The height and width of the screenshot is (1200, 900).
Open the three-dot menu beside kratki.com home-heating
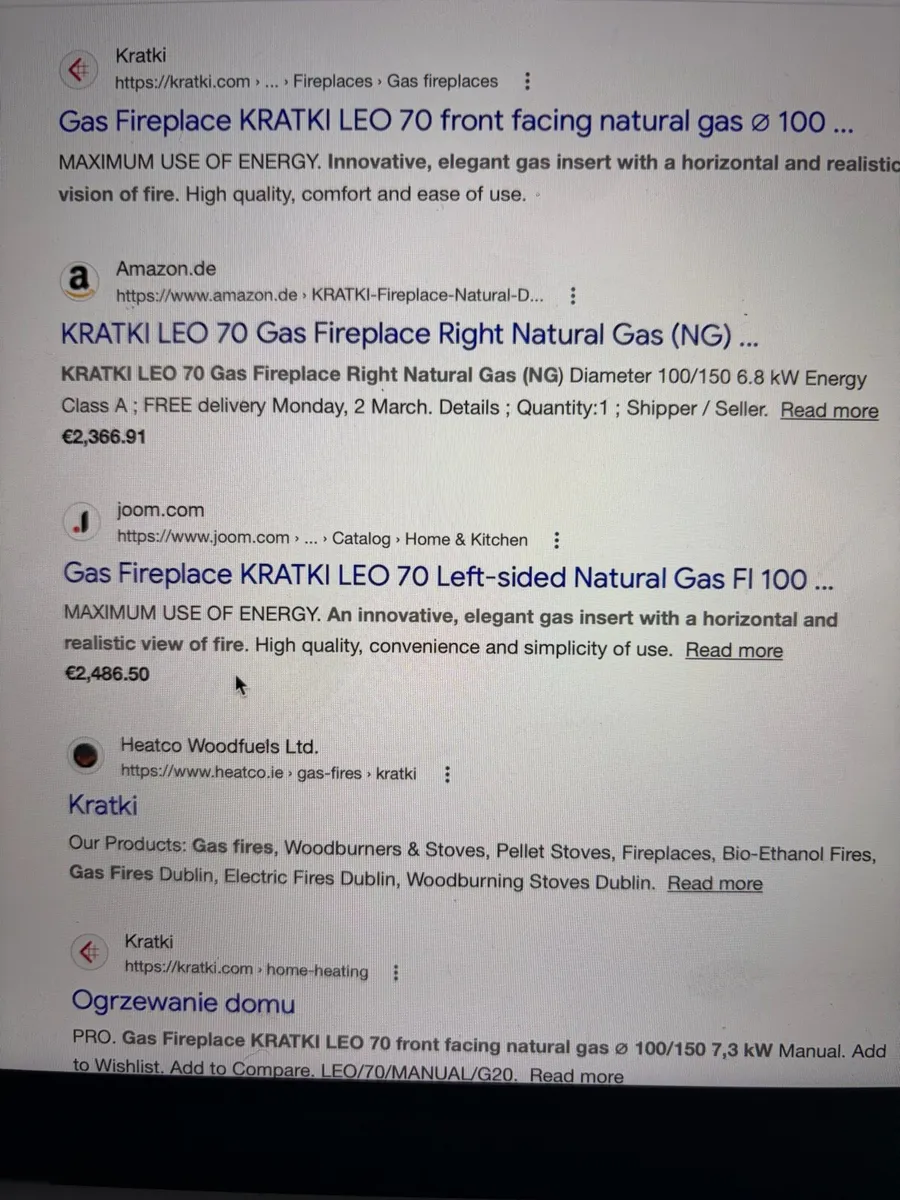tap(396, 972)
